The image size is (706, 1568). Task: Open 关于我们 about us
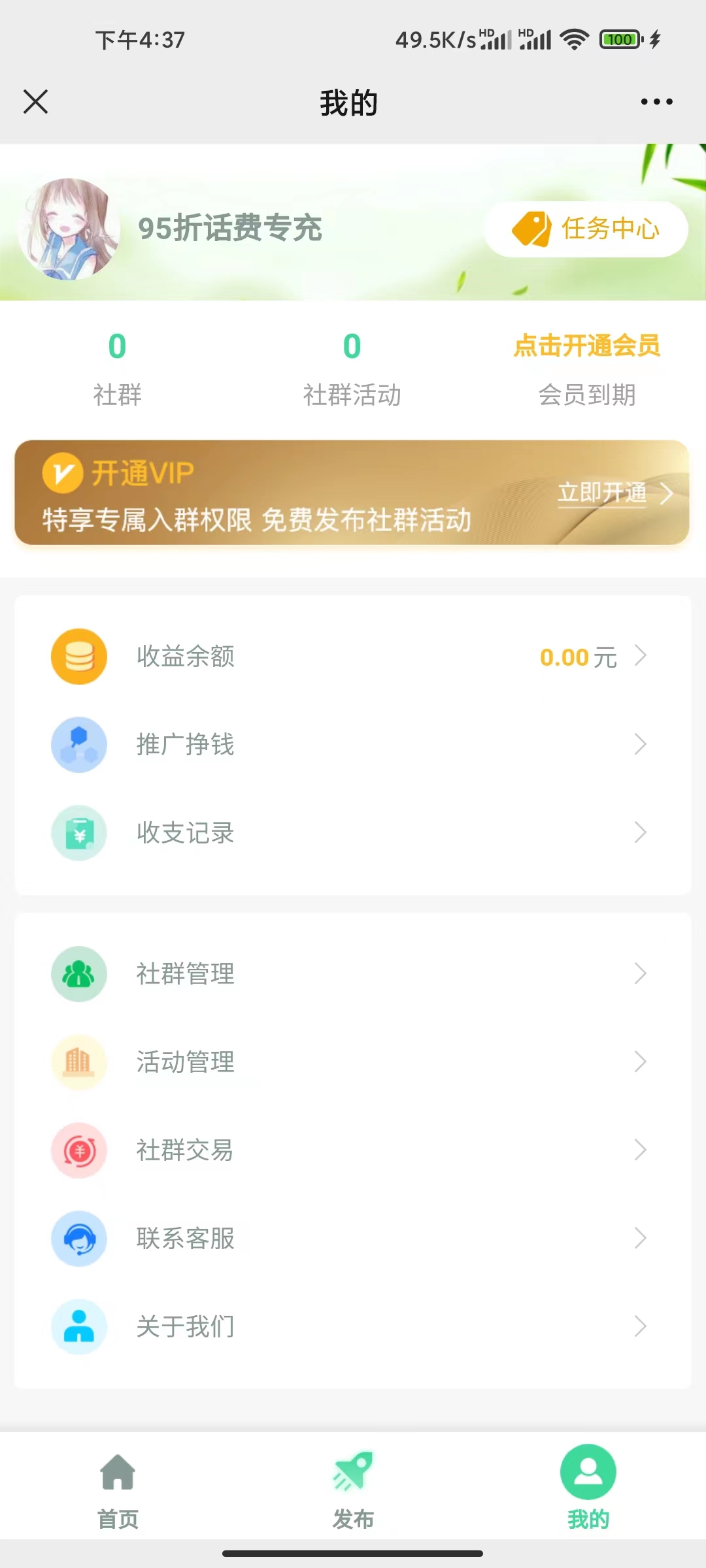353,1327
